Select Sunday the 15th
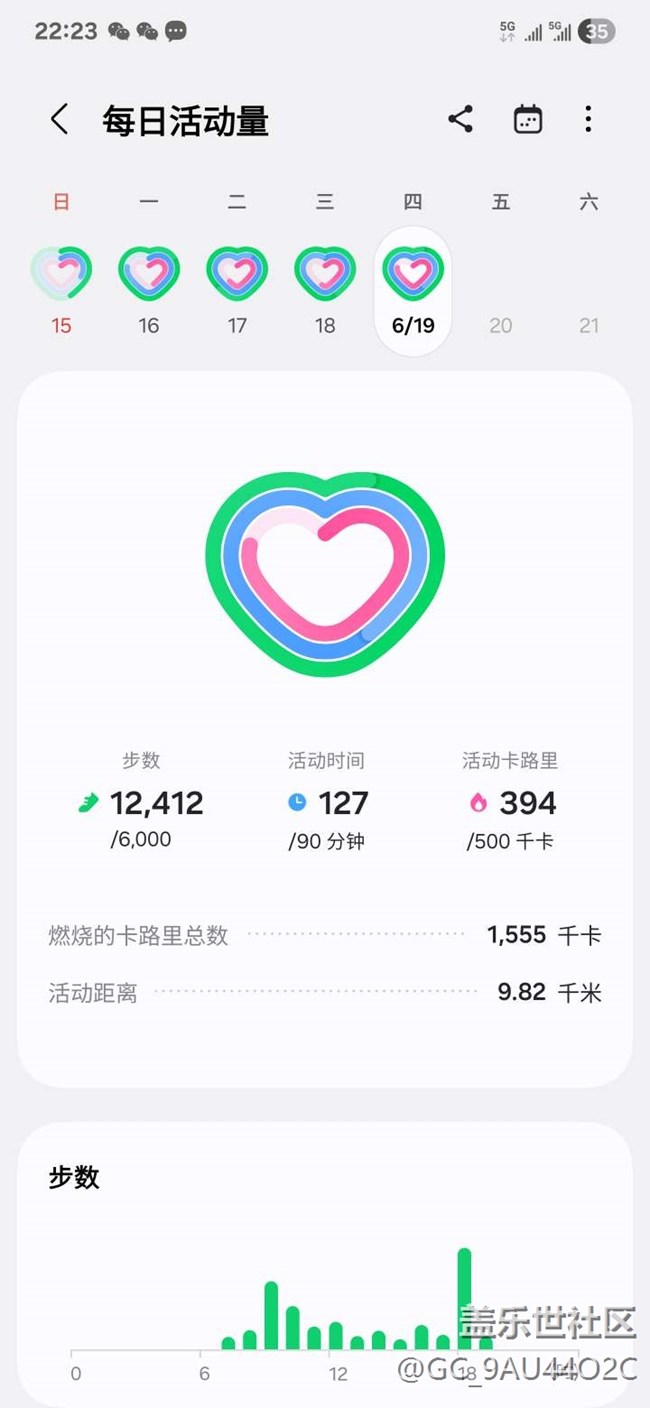 pyautogui.click(x=61, y=290)
